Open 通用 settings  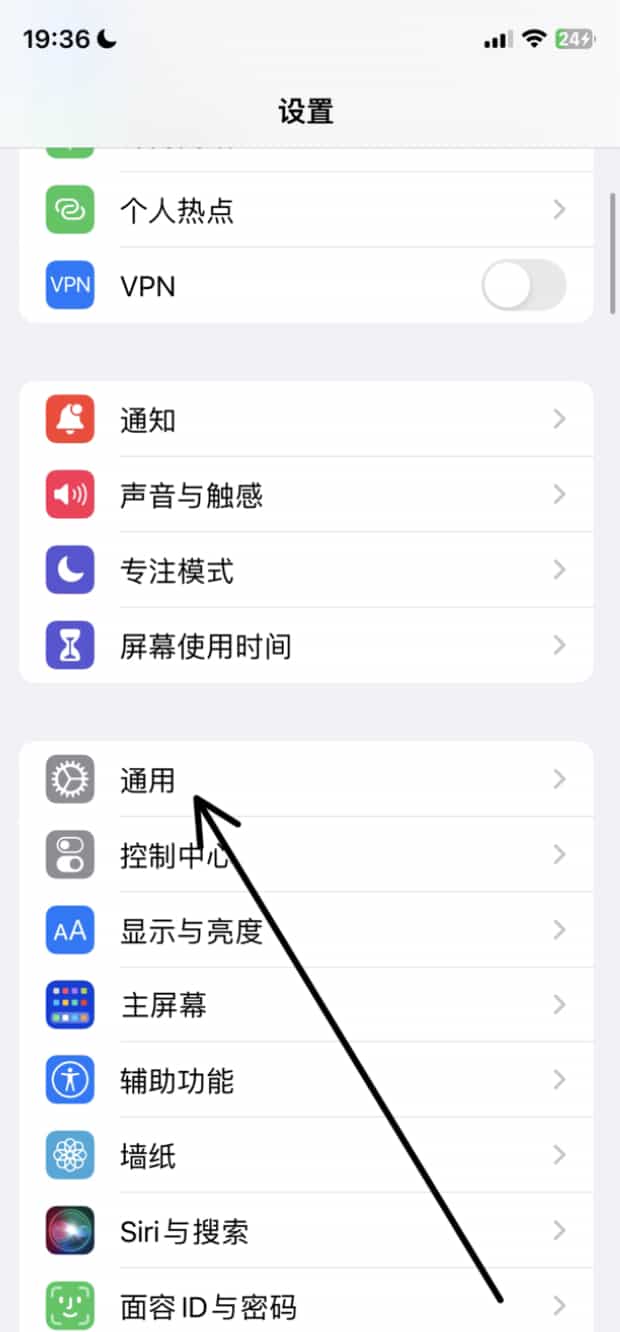[x=306, y=779]
